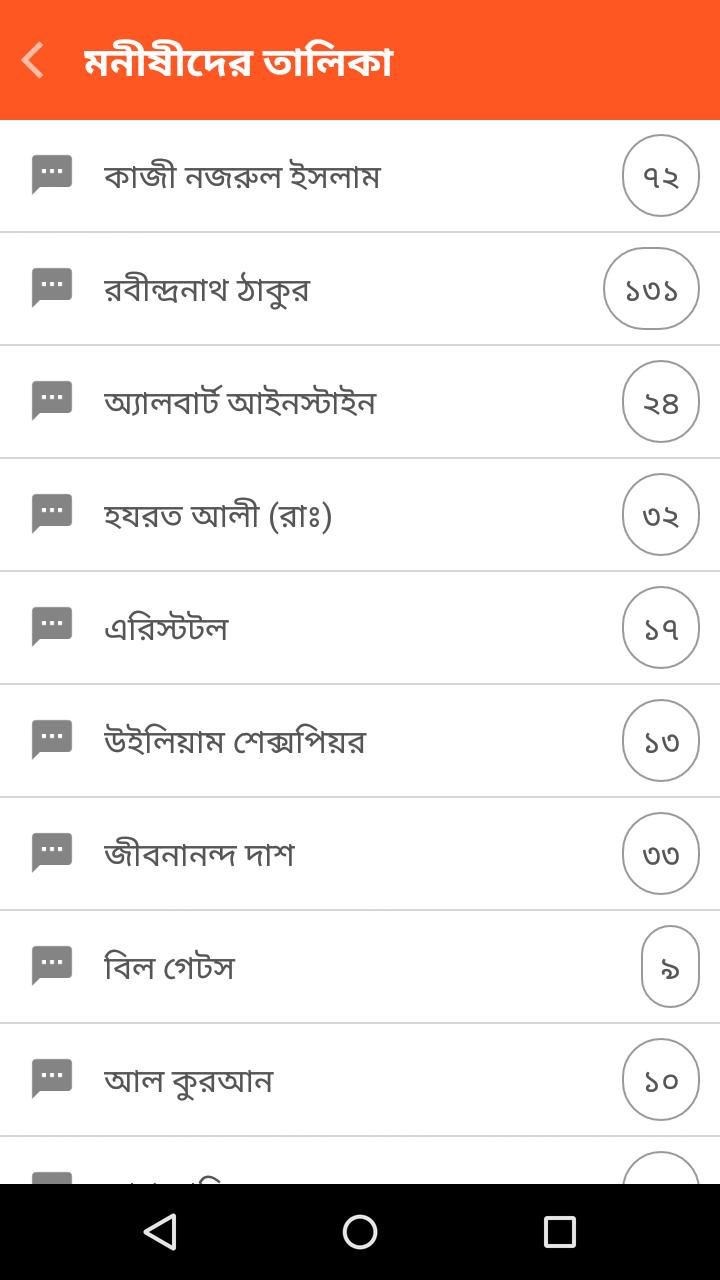Open recent apps from navigation bar

[x=559, y=1232]
